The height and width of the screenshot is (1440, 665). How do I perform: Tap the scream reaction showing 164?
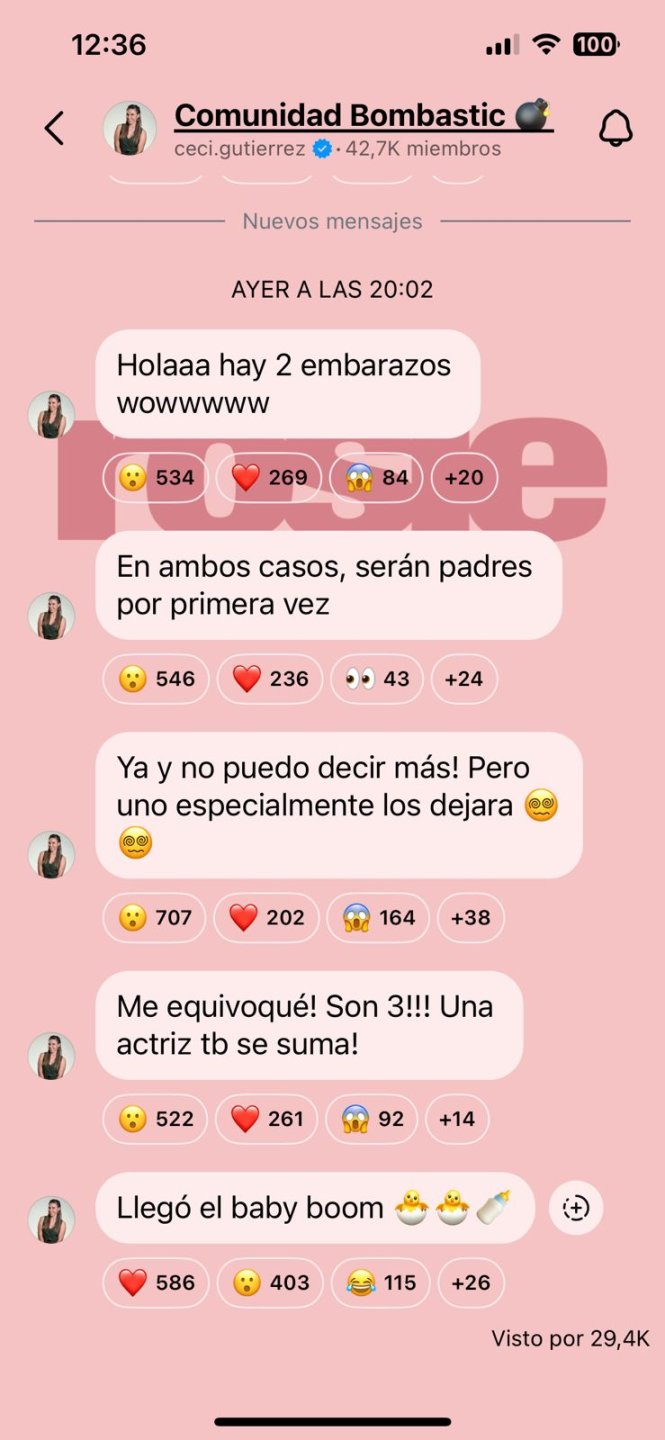(x=378, y=918)
